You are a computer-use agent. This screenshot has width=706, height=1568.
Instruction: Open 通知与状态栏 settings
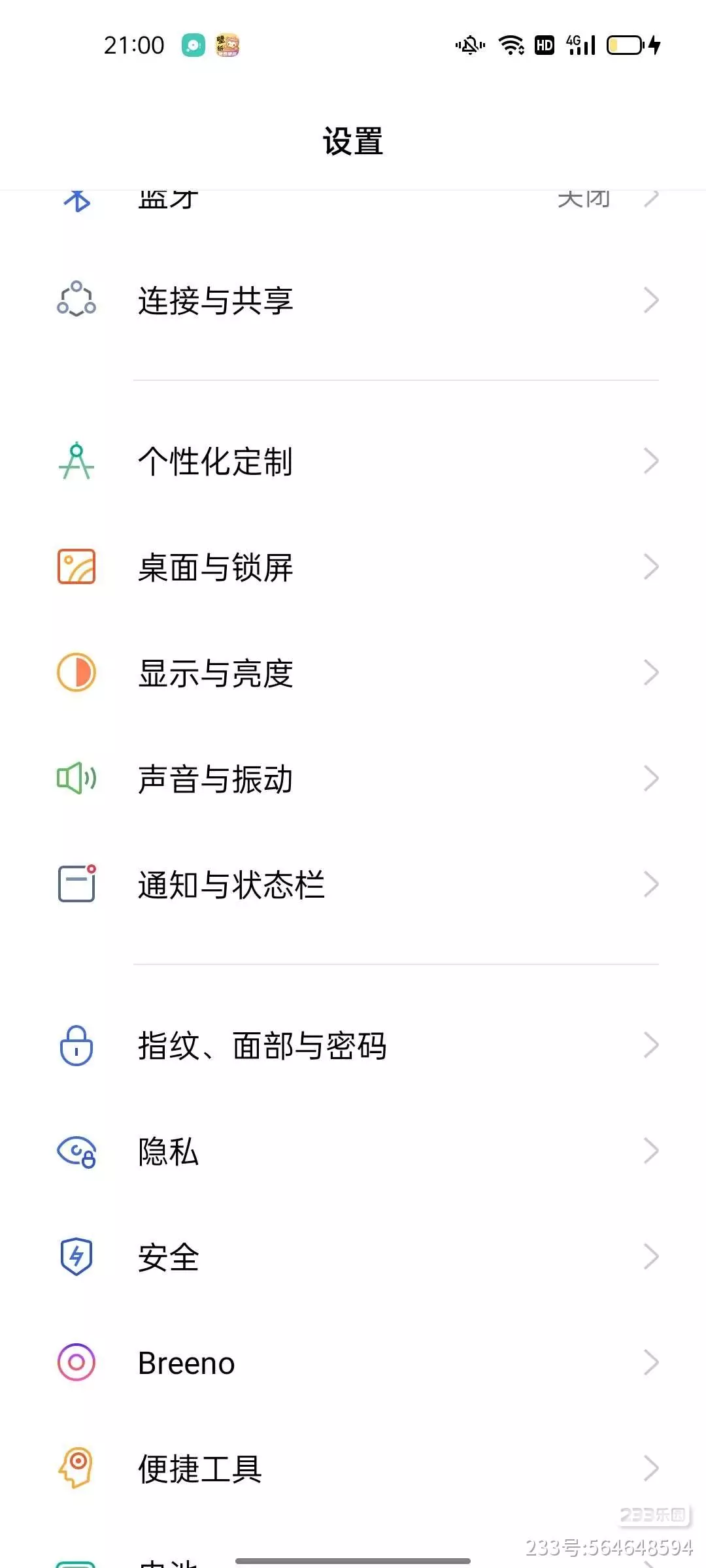tap(353, 885)
